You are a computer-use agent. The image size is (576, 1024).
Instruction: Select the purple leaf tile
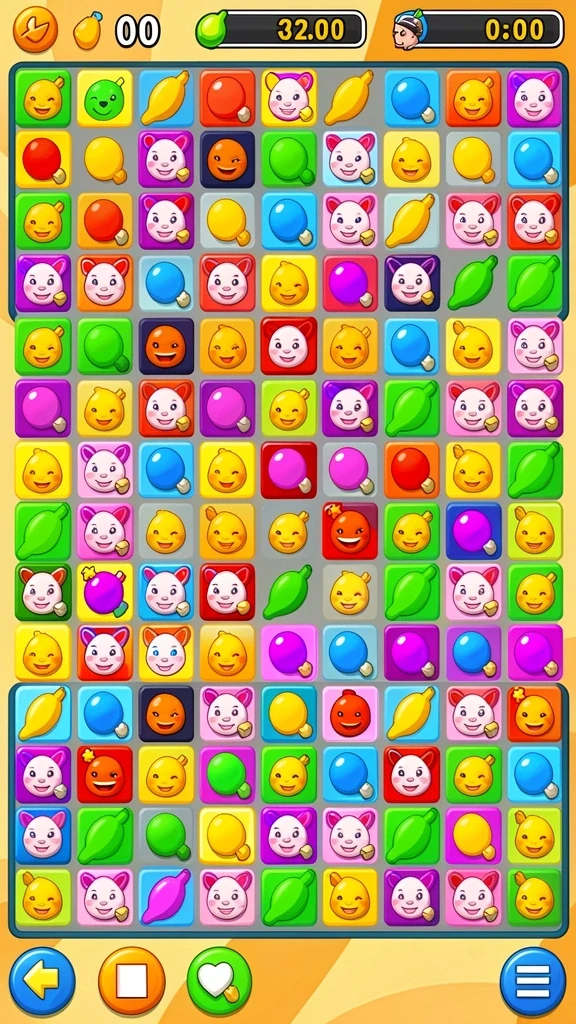(x=166, y=897)
